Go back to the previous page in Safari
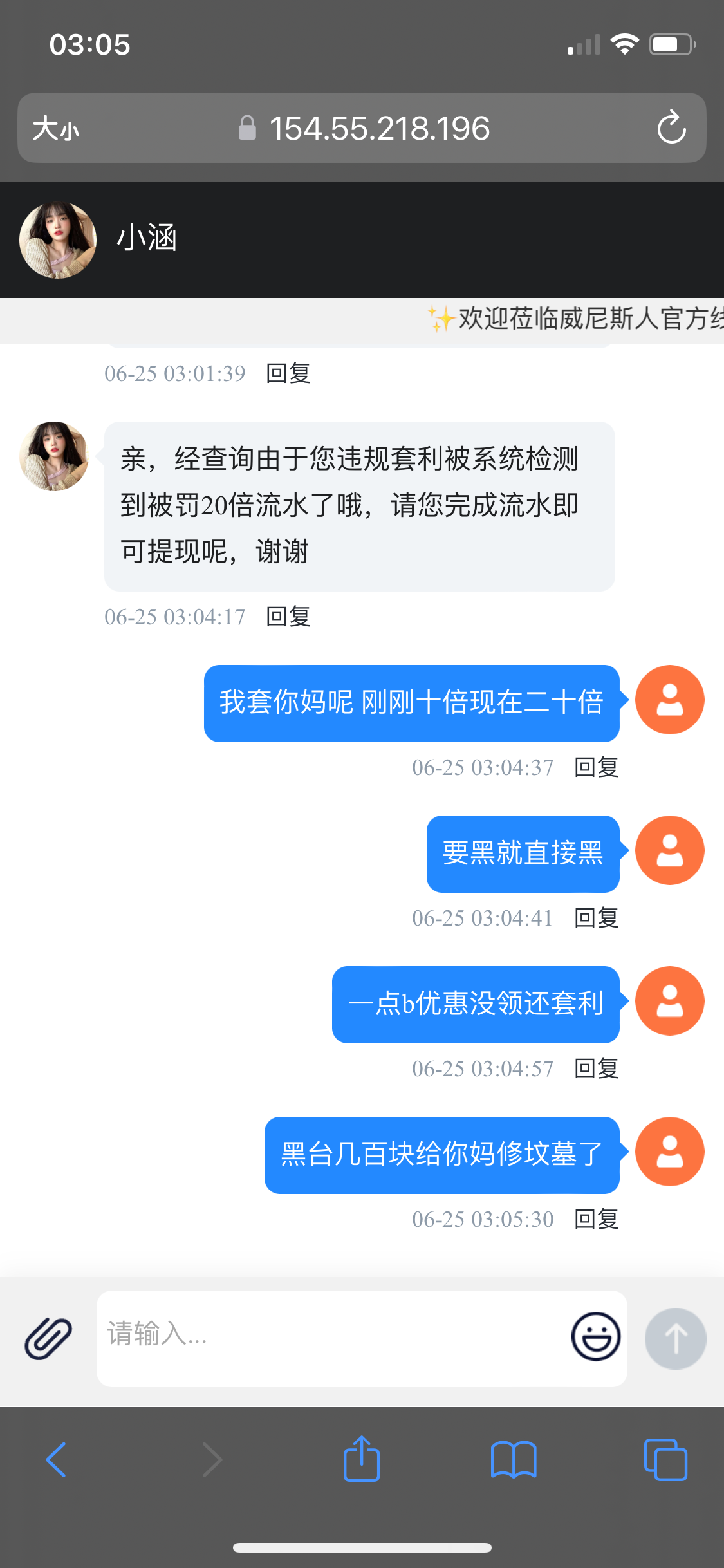This screenshot has width=724, height=1568. [56, 1459]
